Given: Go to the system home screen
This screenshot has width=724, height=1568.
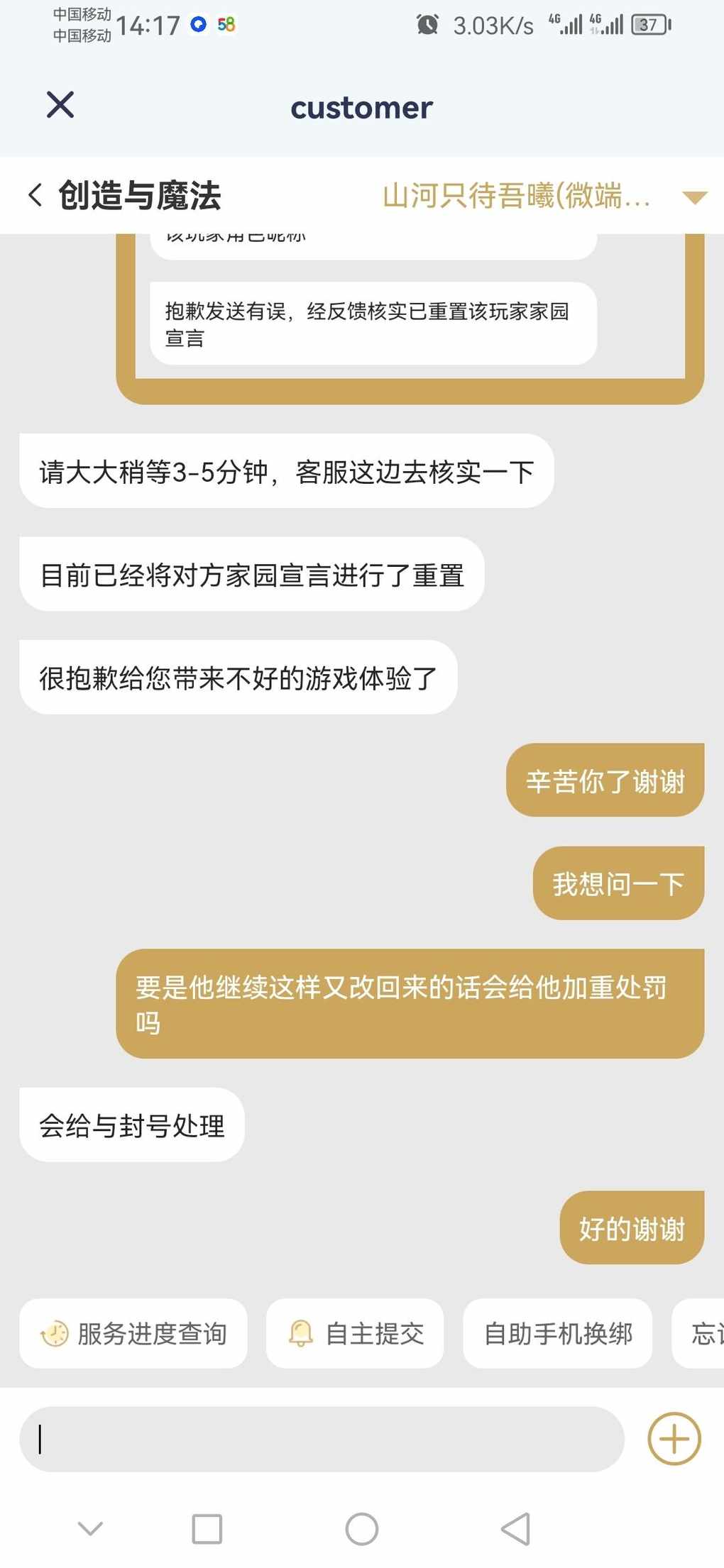Looking at the screenshot, I should 362,1529.
